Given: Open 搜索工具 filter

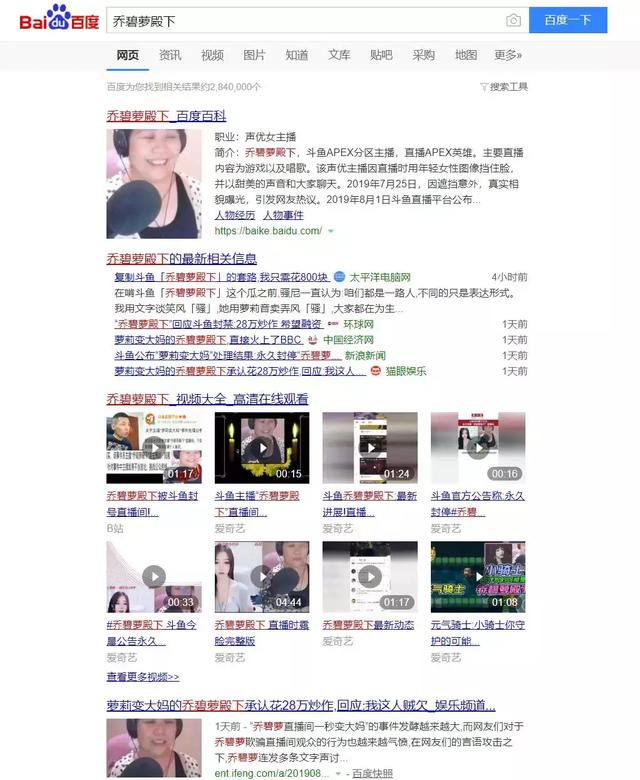Looking at the screenshot, I should [504, 87].
